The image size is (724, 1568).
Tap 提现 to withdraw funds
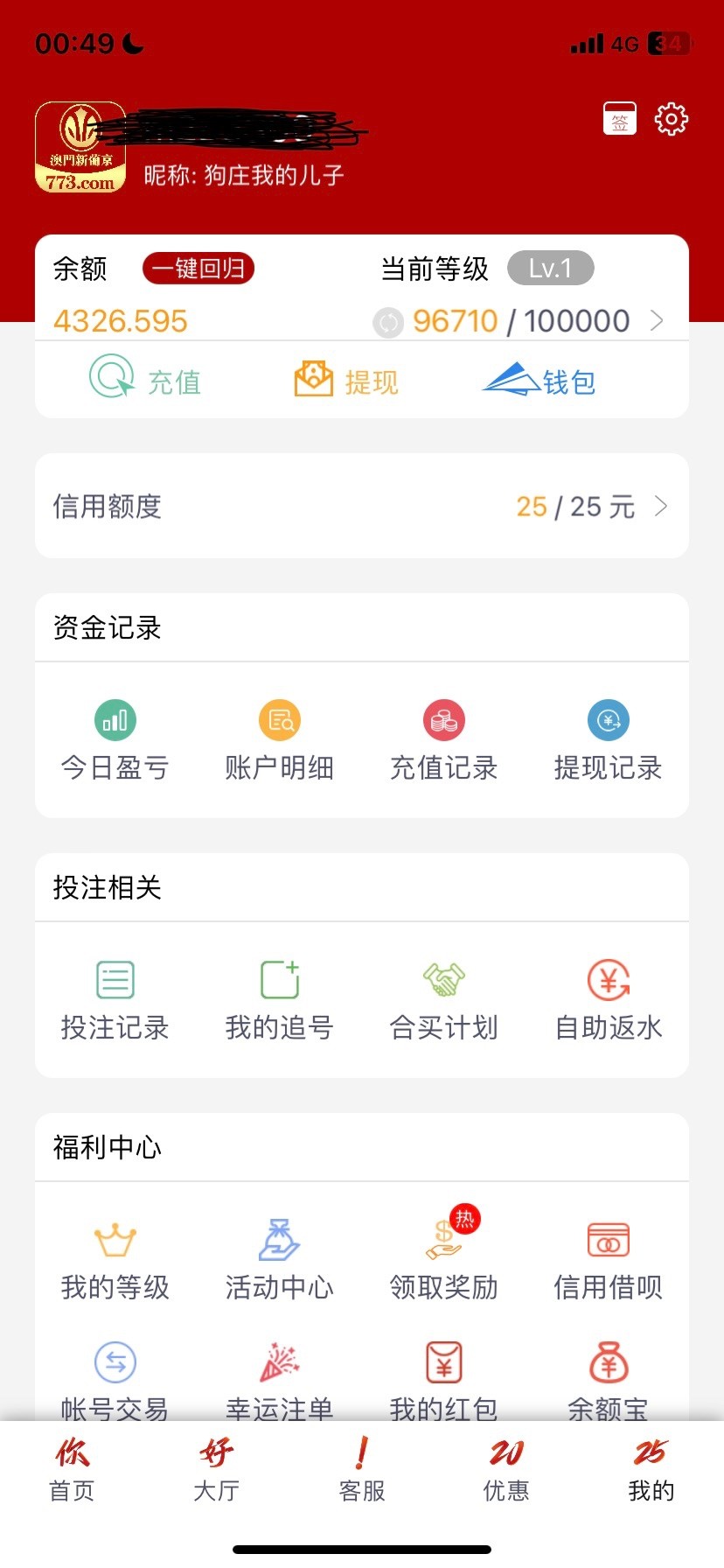pyautogui.click(x=346, y=381)
